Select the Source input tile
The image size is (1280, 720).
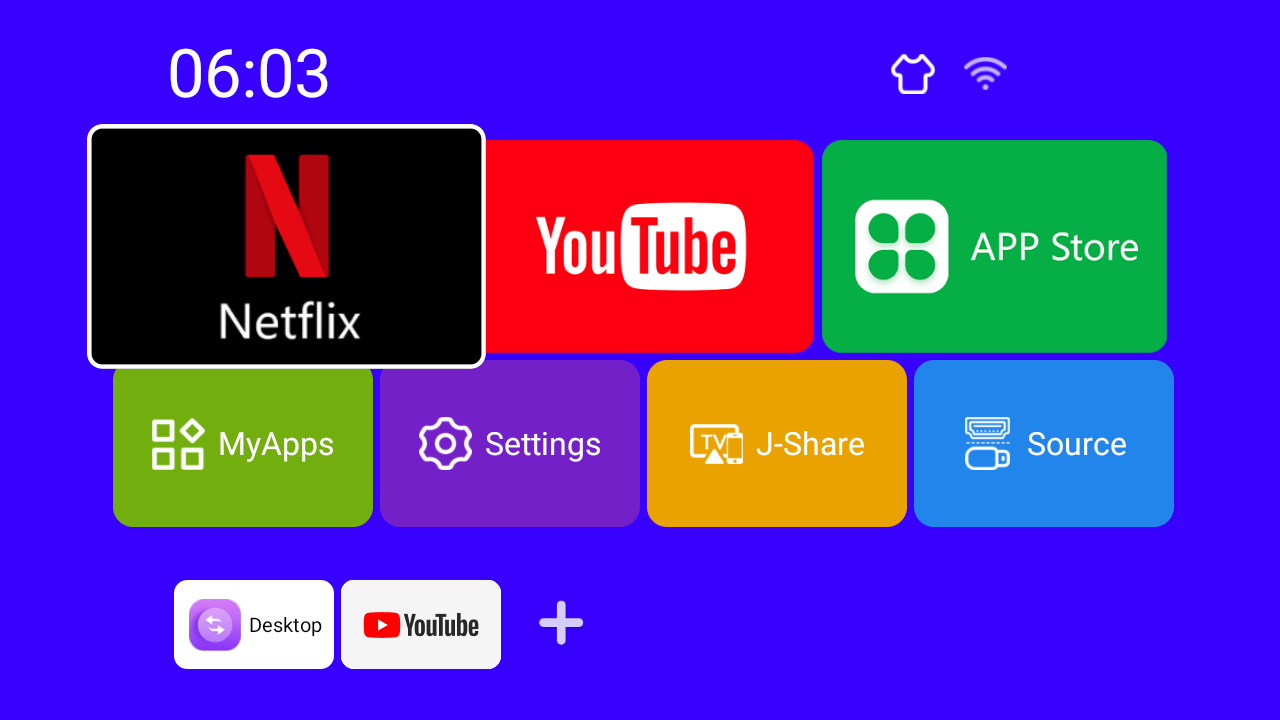coord(1044,444)
